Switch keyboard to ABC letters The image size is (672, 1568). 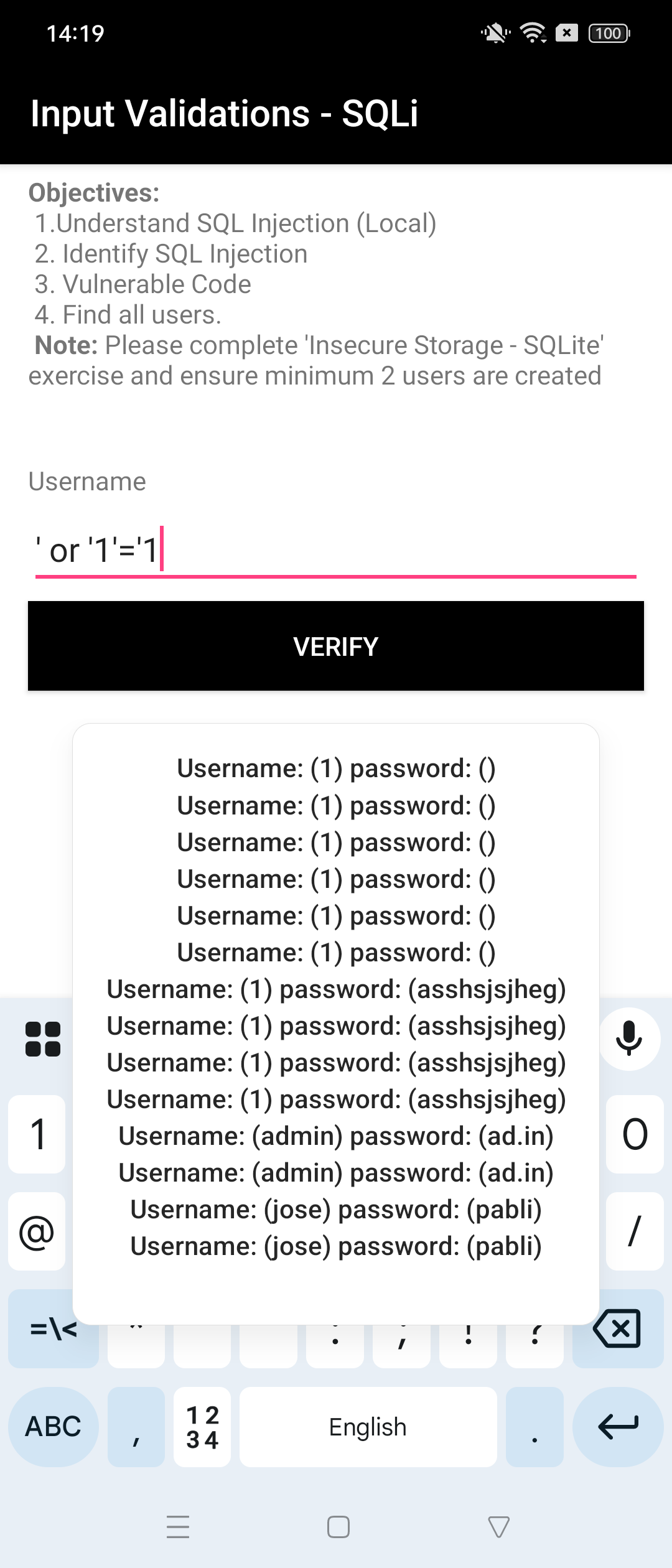click(x=54, y=1426)
